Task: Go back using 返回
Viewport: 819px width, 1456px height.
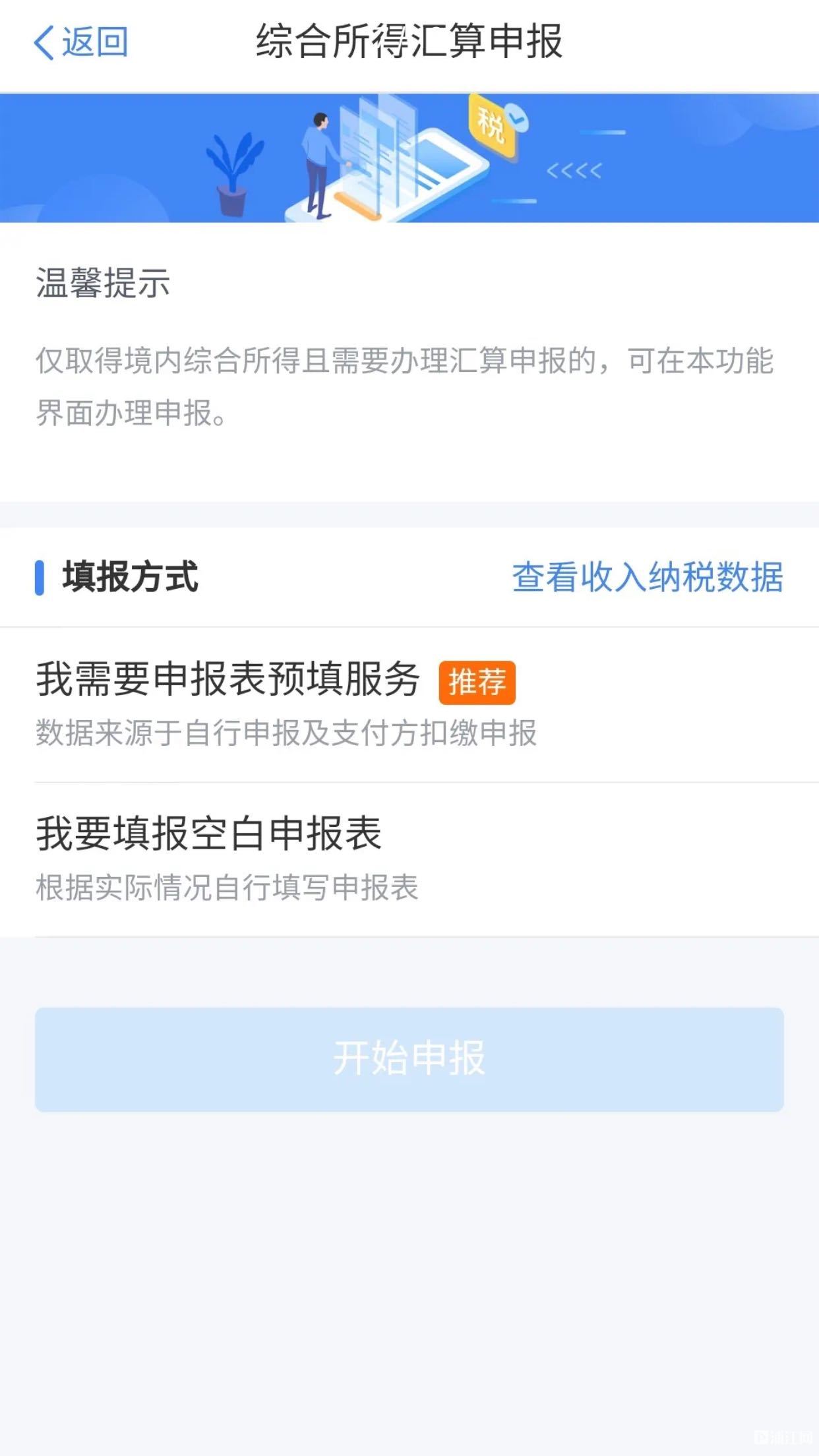Action: pos(80,42)
